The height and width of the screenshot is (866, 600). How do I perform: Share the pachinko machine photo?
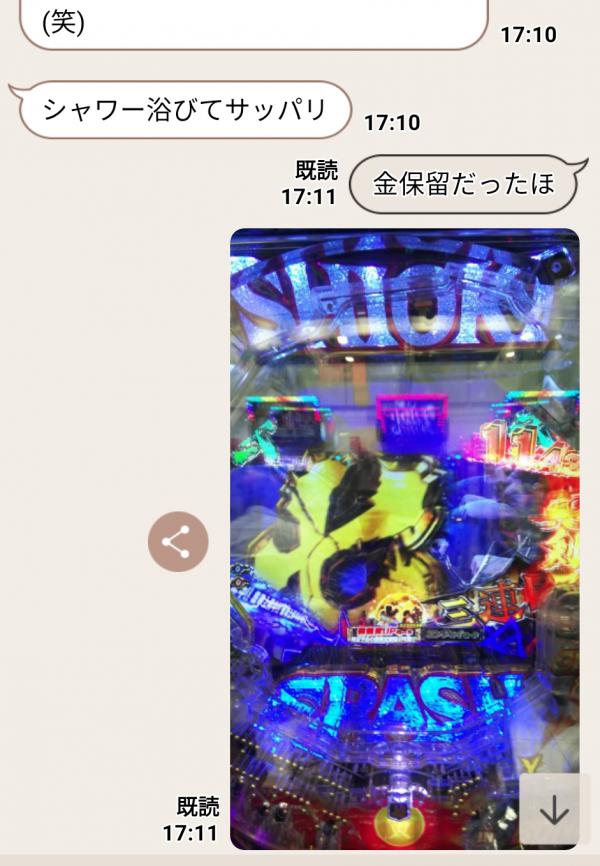(178, 542)
